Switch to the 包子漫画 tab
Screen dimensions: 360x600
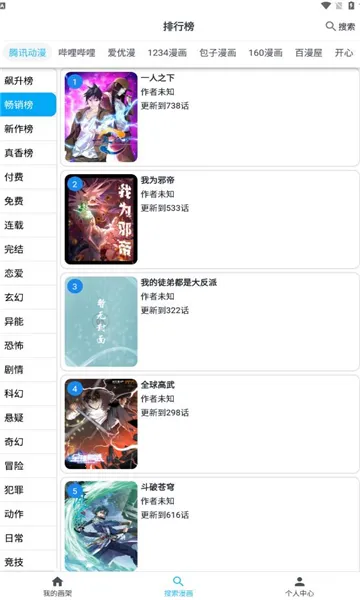click(218, 52)
